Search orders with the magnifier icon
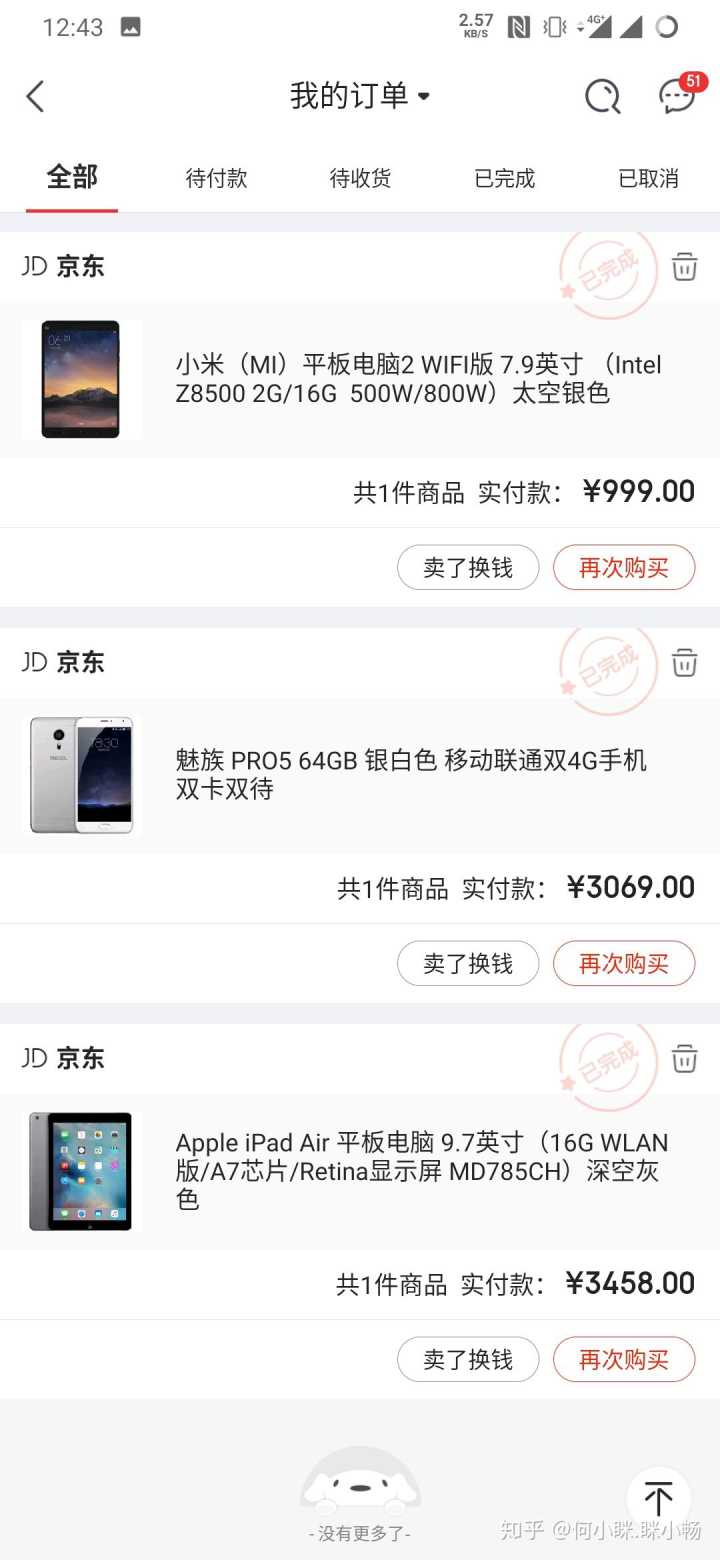 click(x=602, y=97)
